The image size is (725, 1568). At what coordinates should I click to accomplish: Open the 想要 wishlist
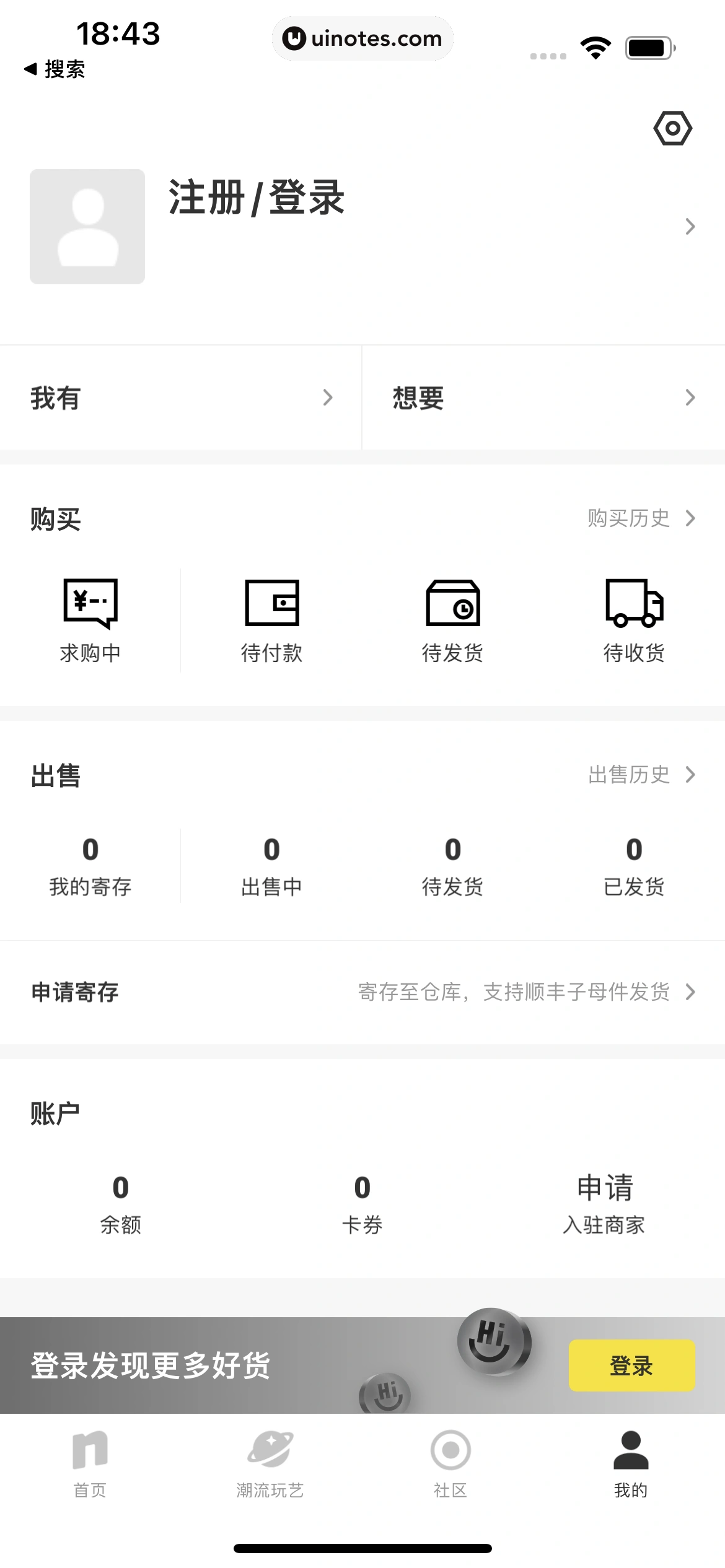click(x=543, y=398)
